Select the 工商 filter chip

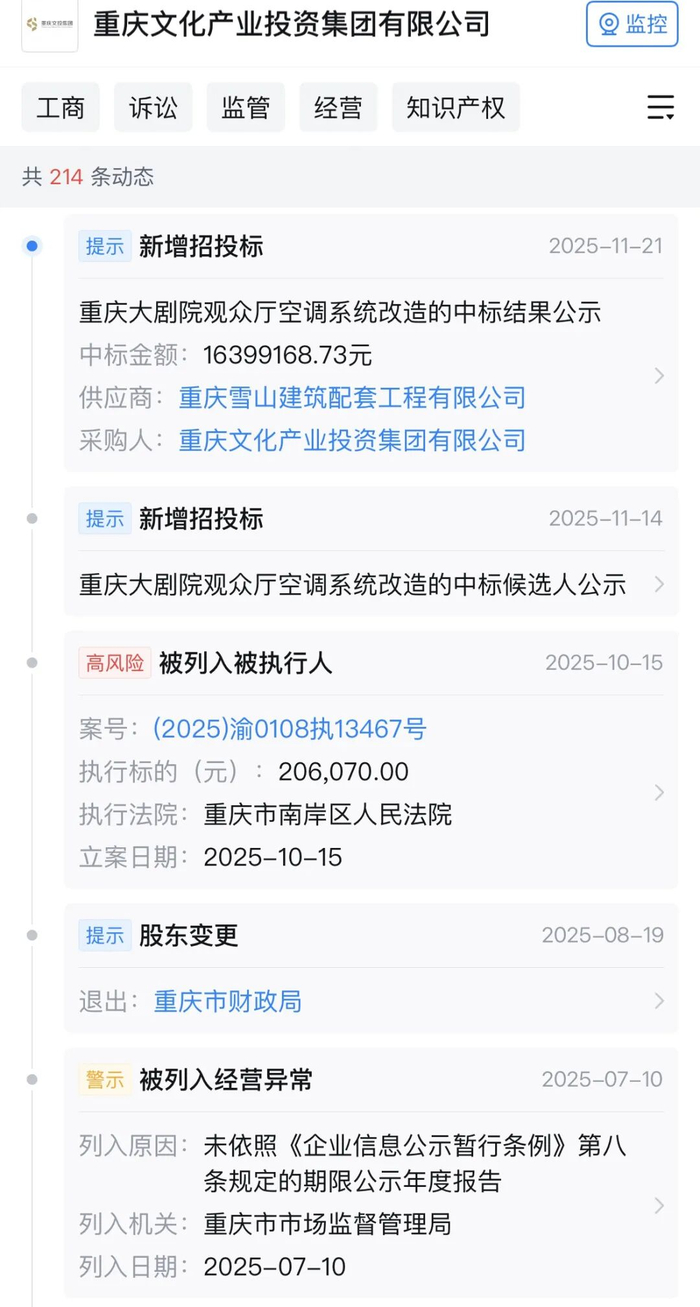(60, 108)
